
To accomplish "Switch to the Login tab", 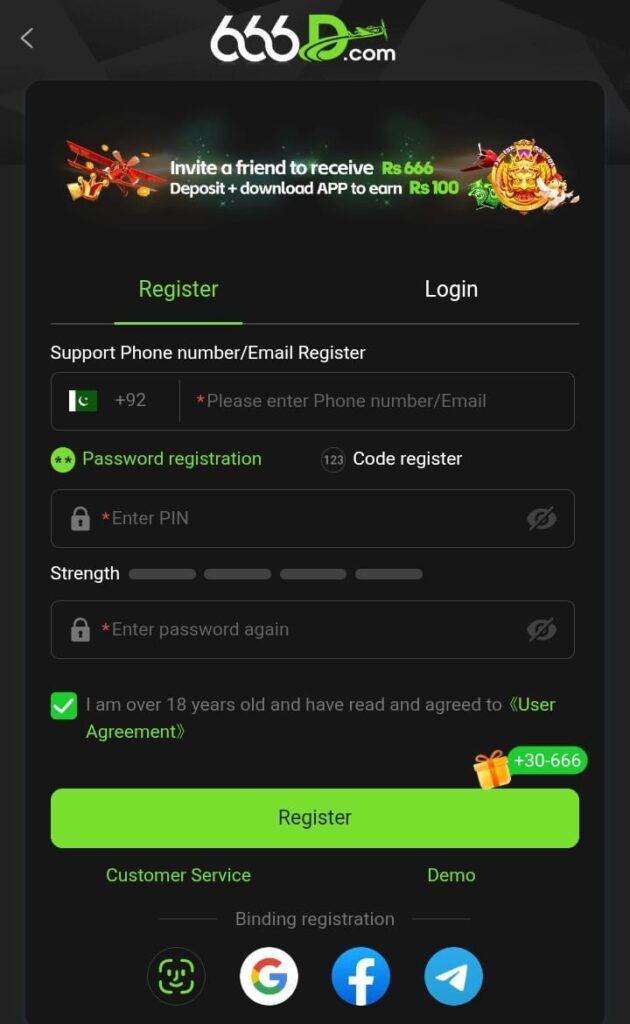I will 451,289.
